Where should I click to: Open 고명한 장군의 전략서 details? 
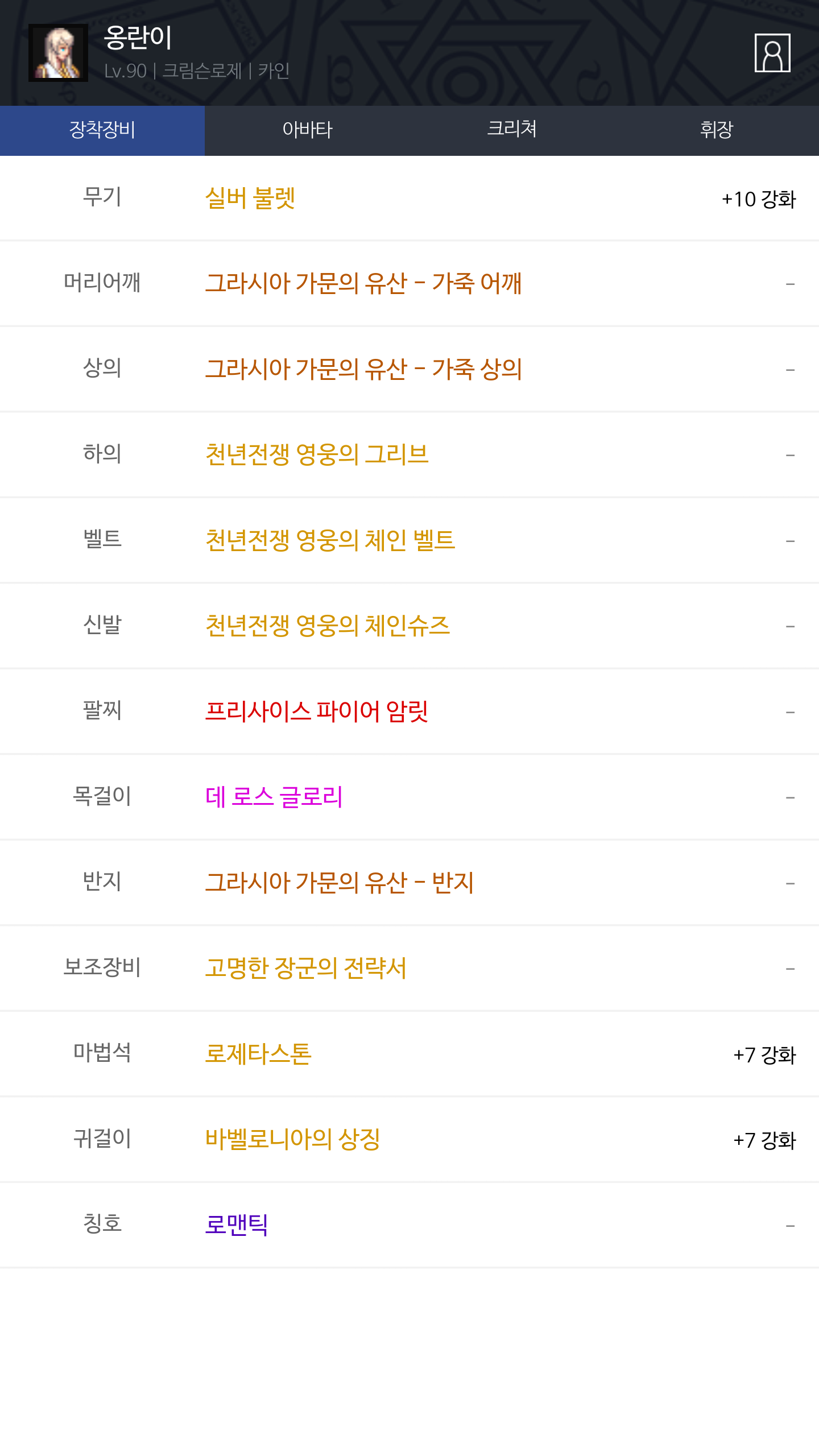coord(306,968)
